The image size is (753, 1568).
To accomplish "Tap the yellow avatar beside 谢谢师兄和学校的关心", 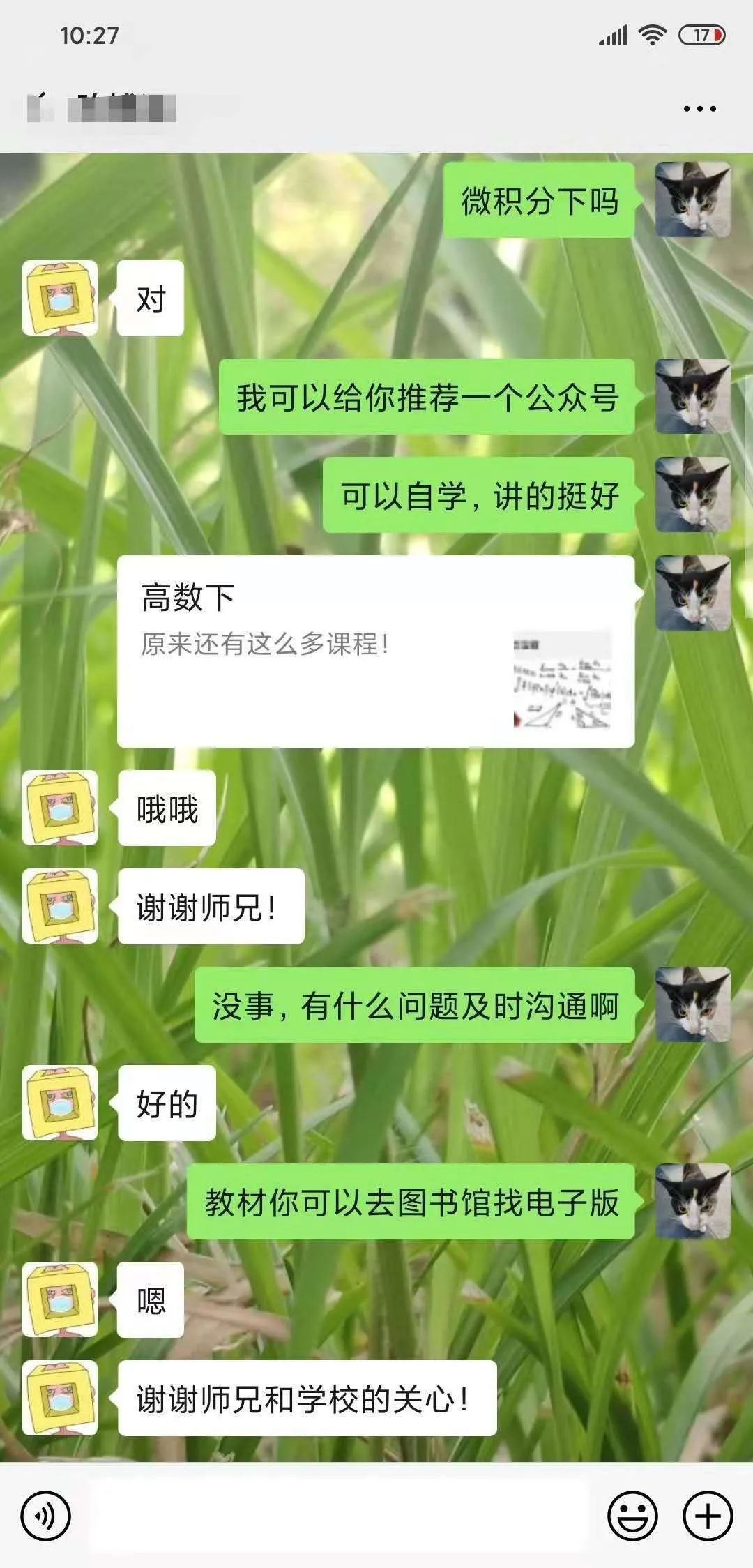I will 60,1399.
